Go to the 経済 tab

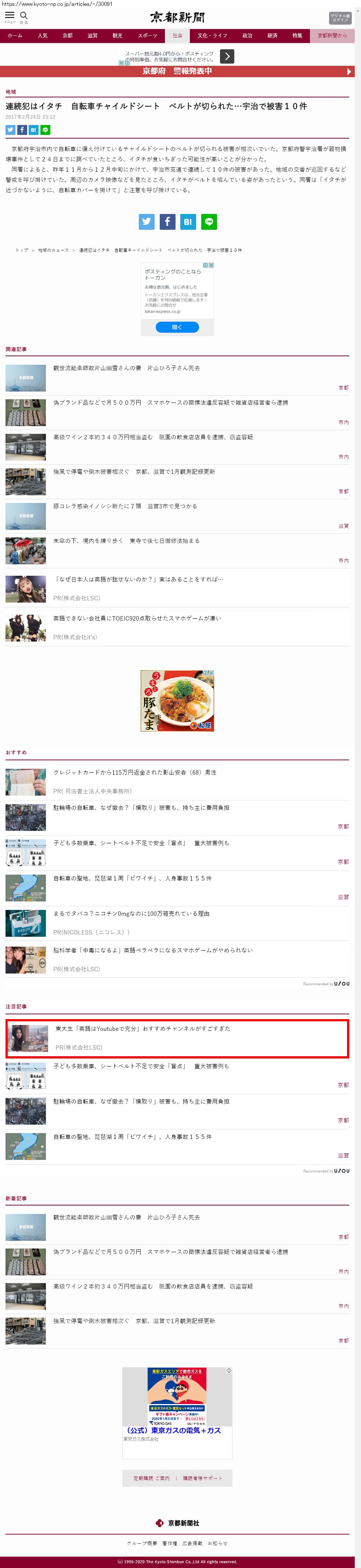click(x=272, y=36)
